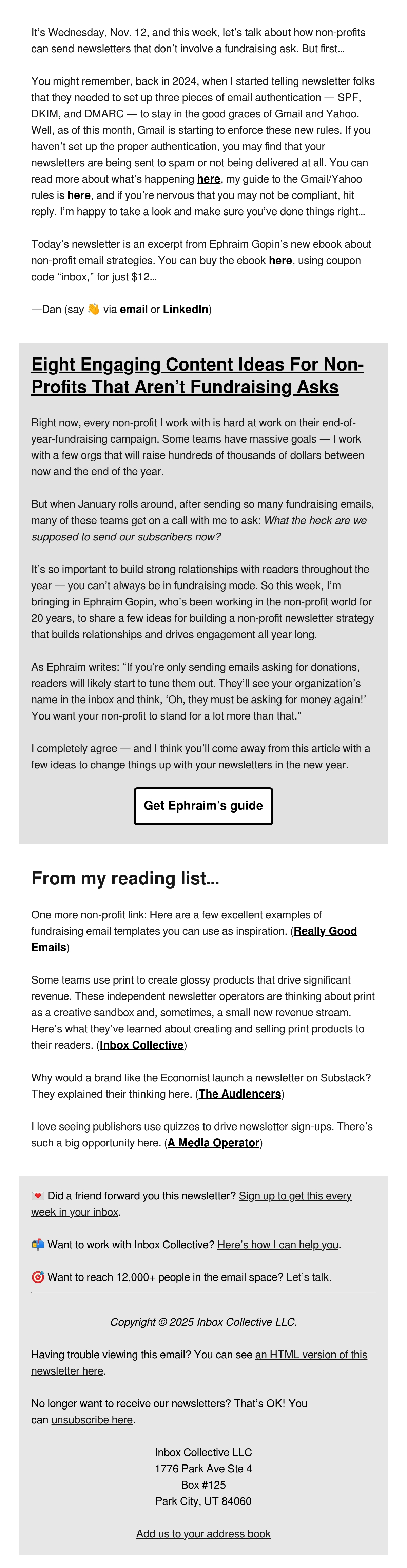The image size is (407, 1568).
Task: Open the A Media Operator link
Action: [x=214, y=1142]
